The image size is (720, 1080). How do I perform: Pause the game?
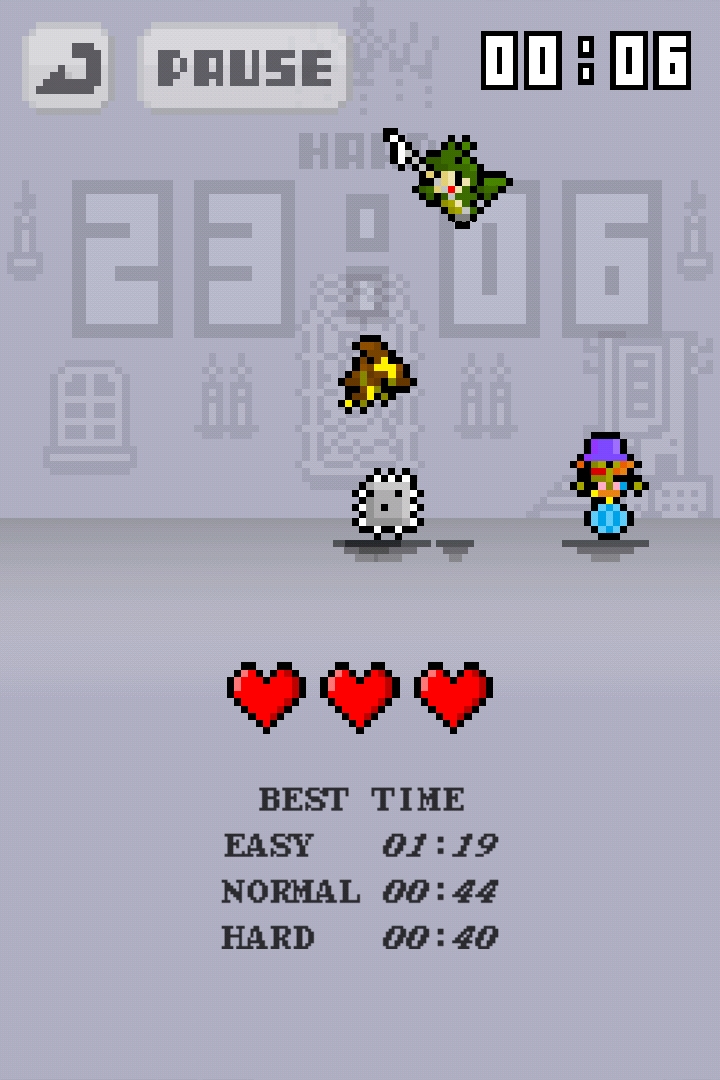click(x=244, y=67)
